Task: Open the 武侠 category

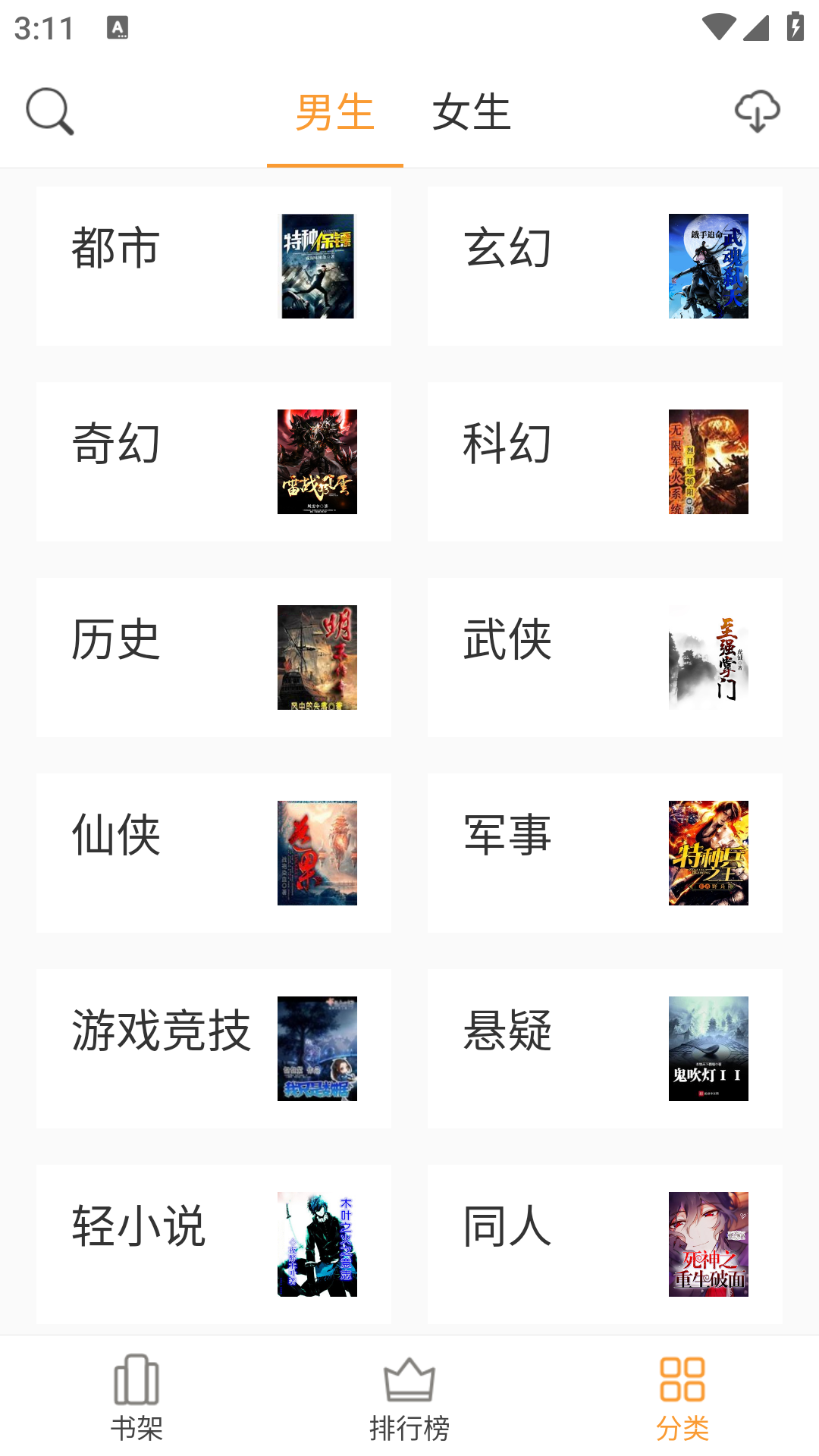Action: point(604,657)
